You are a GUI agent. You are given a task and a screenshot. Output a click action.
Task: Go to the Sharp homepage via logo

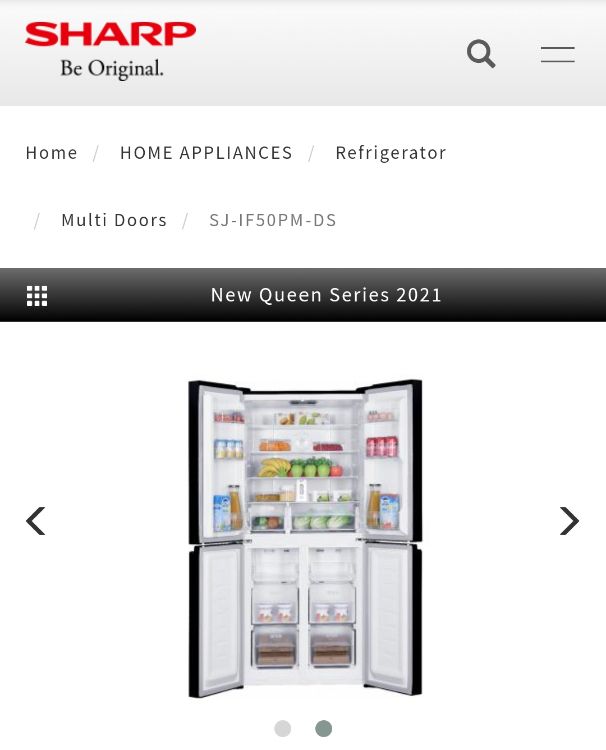pyautogui.click(x=110, y=50)
